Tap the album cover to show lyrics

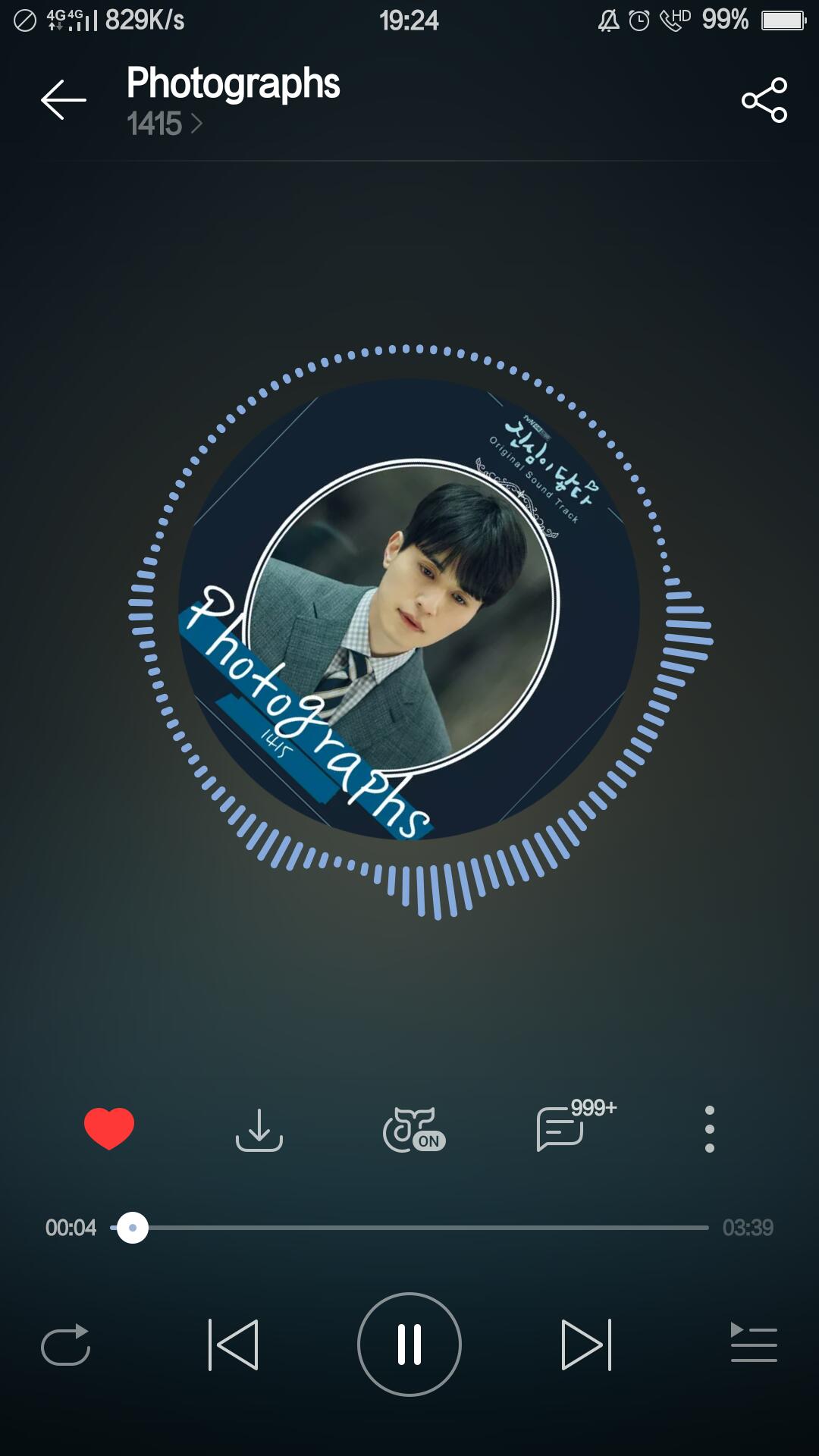[x=409, y=609]
